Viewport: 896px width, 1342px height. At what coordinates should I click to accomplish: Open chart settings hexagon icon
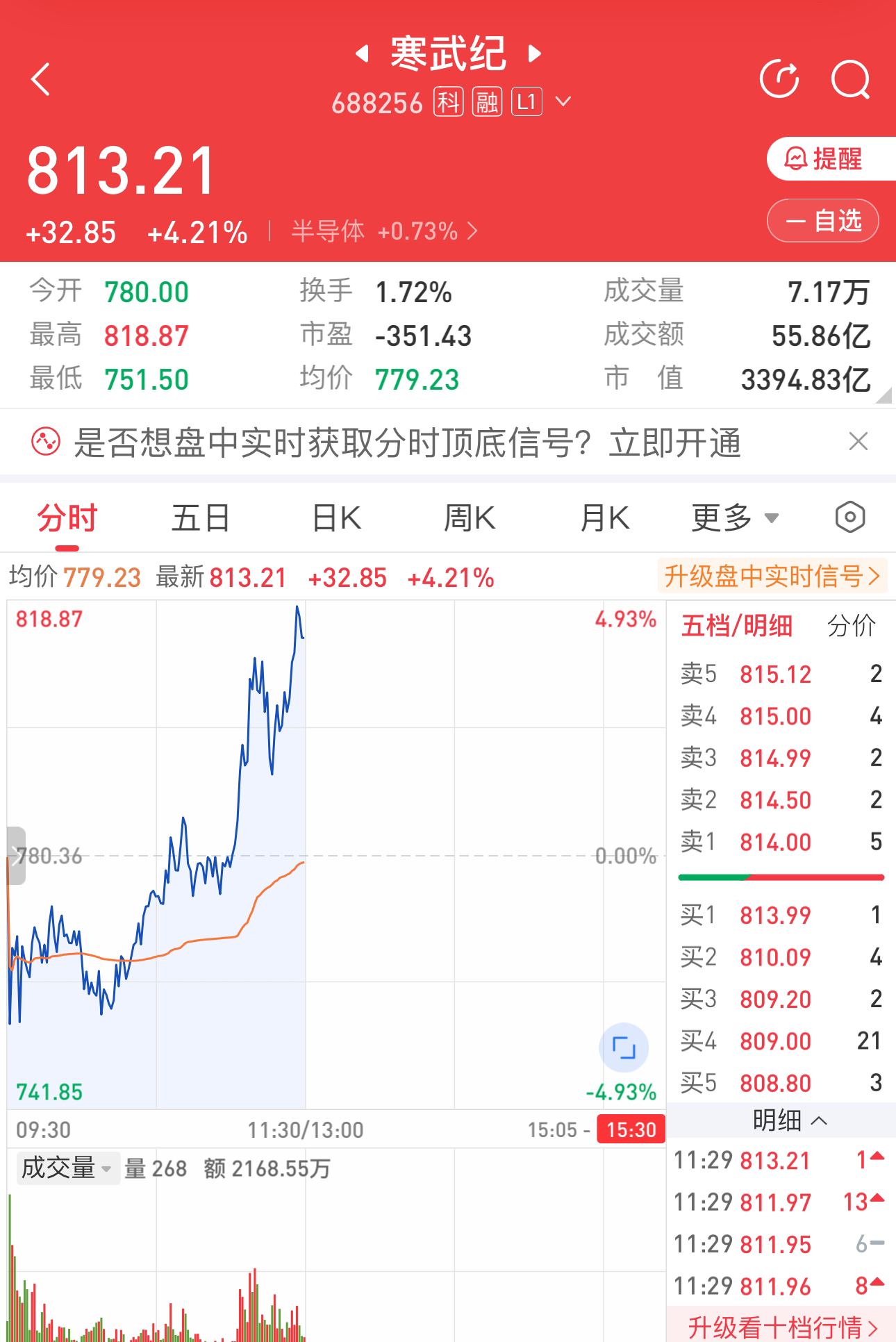pyautogui.click(x=849, y=517)
